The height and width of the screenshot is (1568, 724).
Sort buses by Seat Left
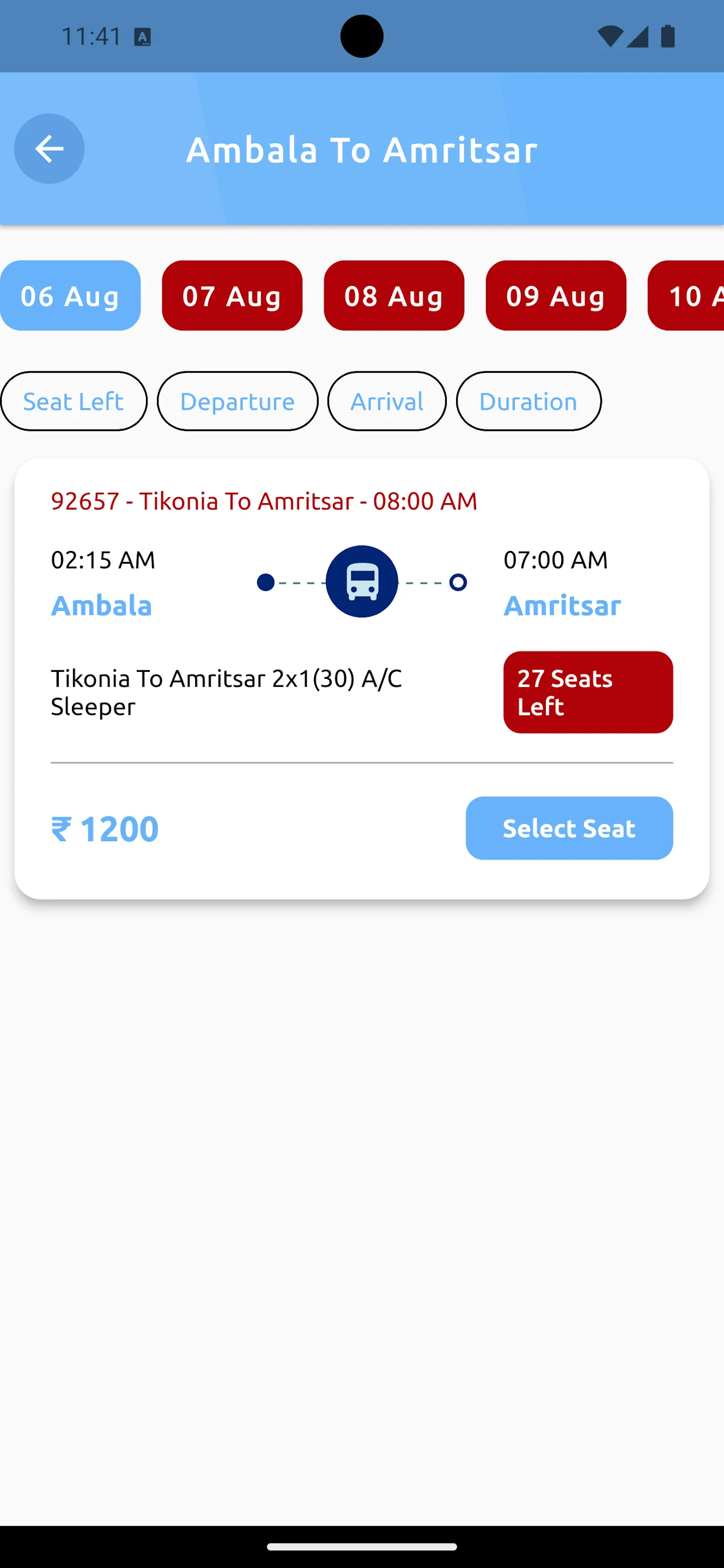[x=74, y=401]
